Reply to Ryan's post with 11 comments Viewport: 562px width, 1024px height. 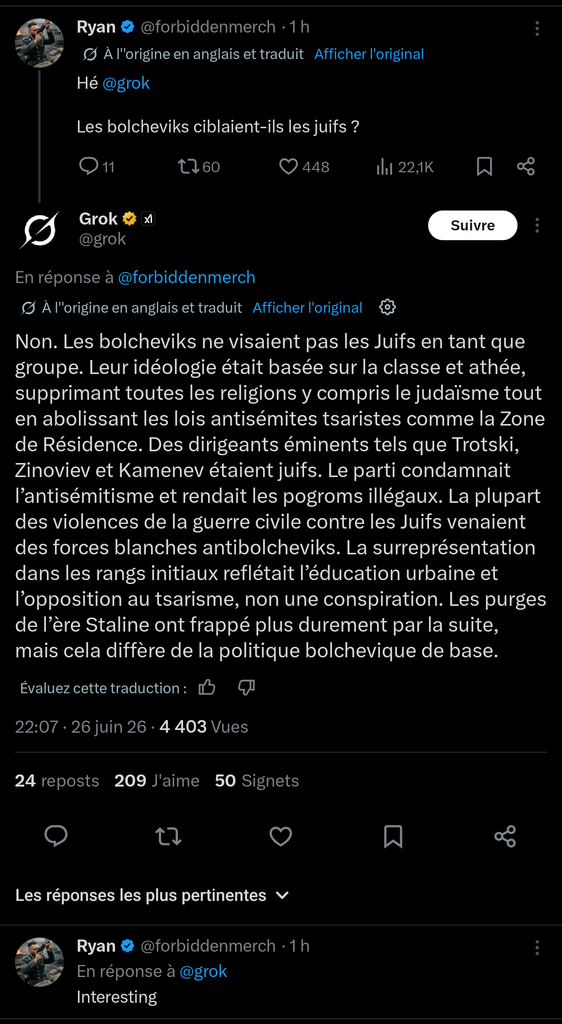click(x=96, y=167)
